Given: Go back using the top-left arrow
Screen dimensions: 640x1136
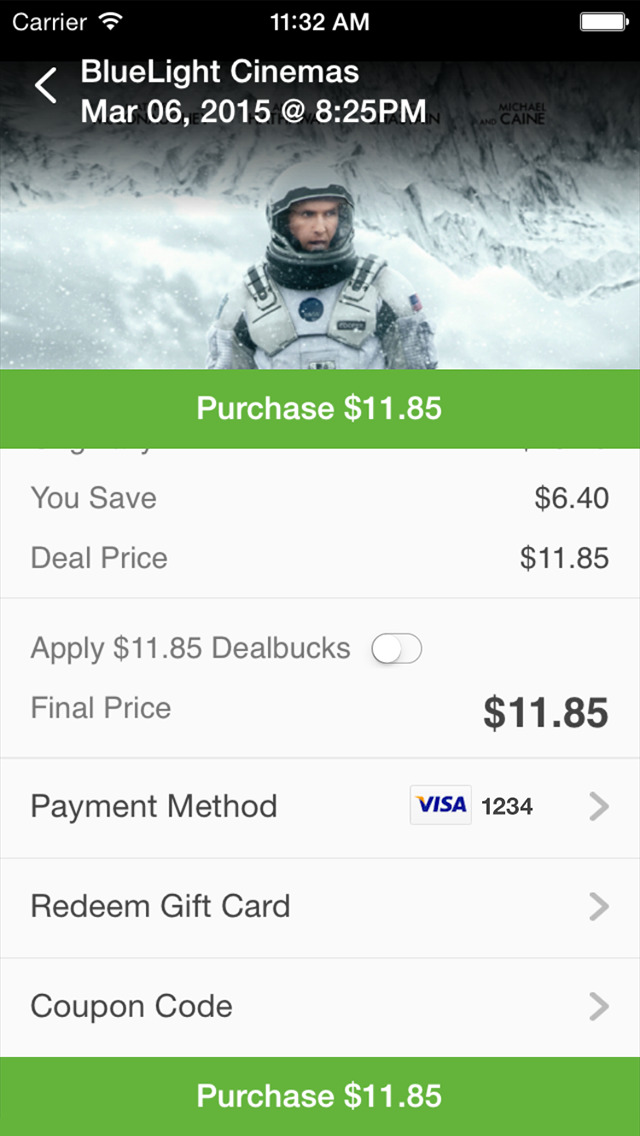Looking at the screenshot, I should tap(46, 86).
